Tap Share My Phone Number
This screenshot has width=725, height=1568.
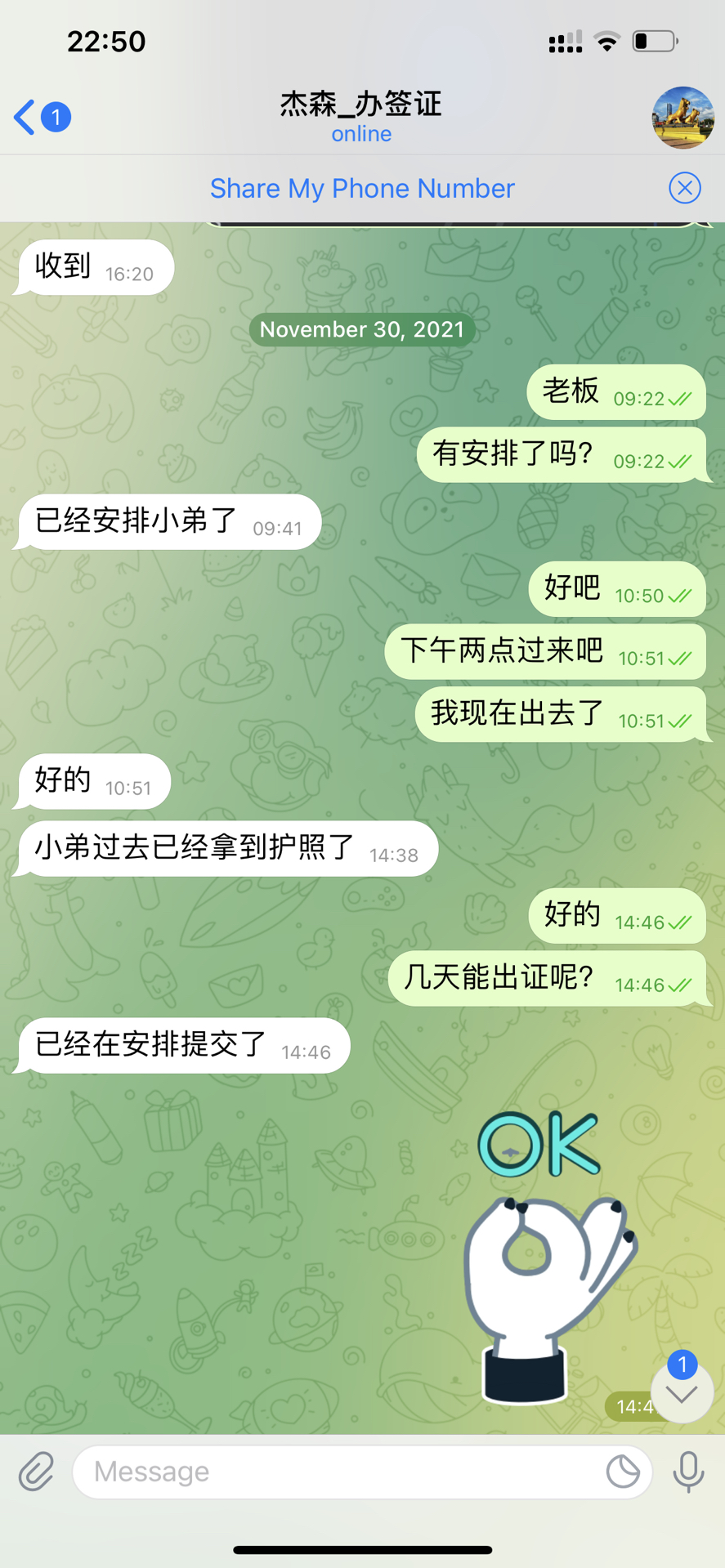click(362, 189)
